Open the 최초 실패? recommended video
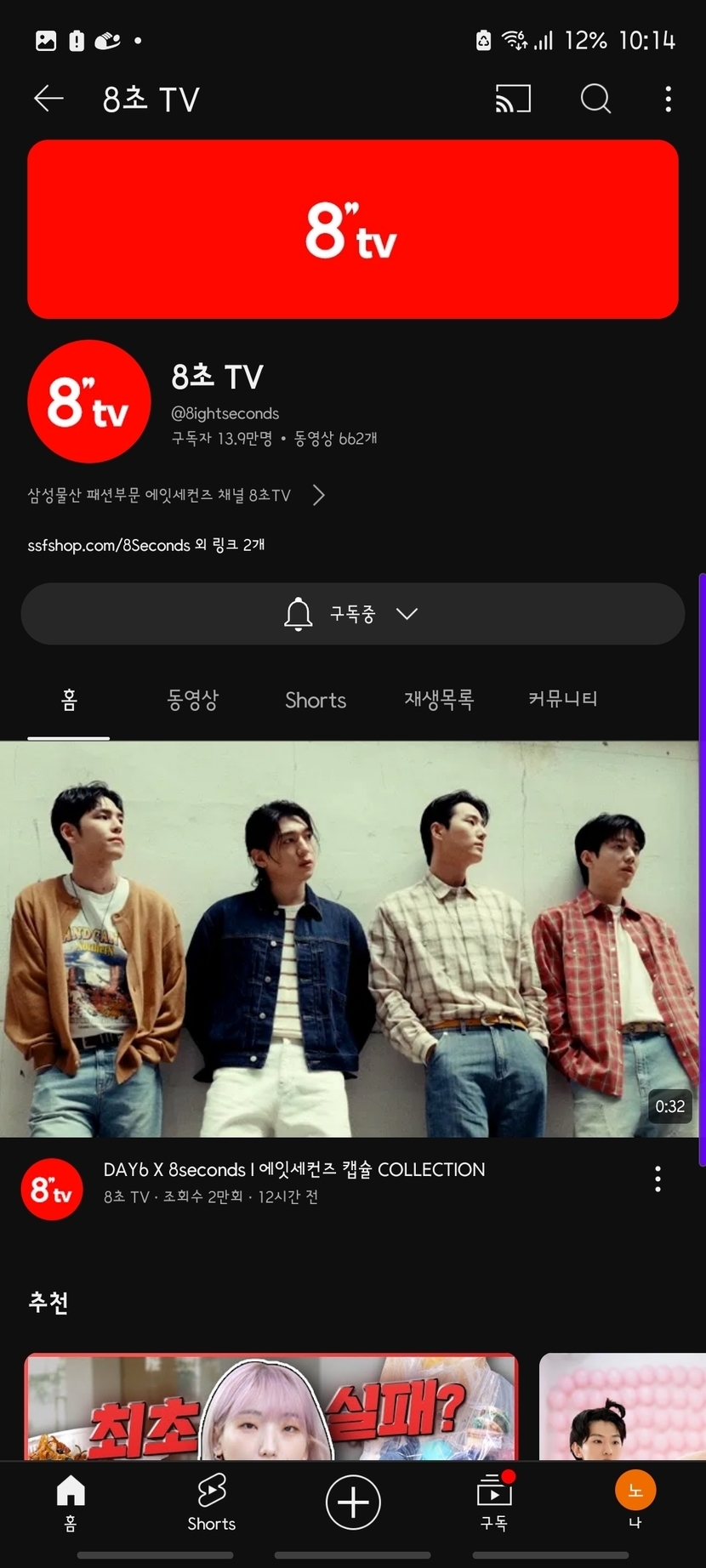The width and height of the screenshot is (706, 1568). (x=271, y=1406)
